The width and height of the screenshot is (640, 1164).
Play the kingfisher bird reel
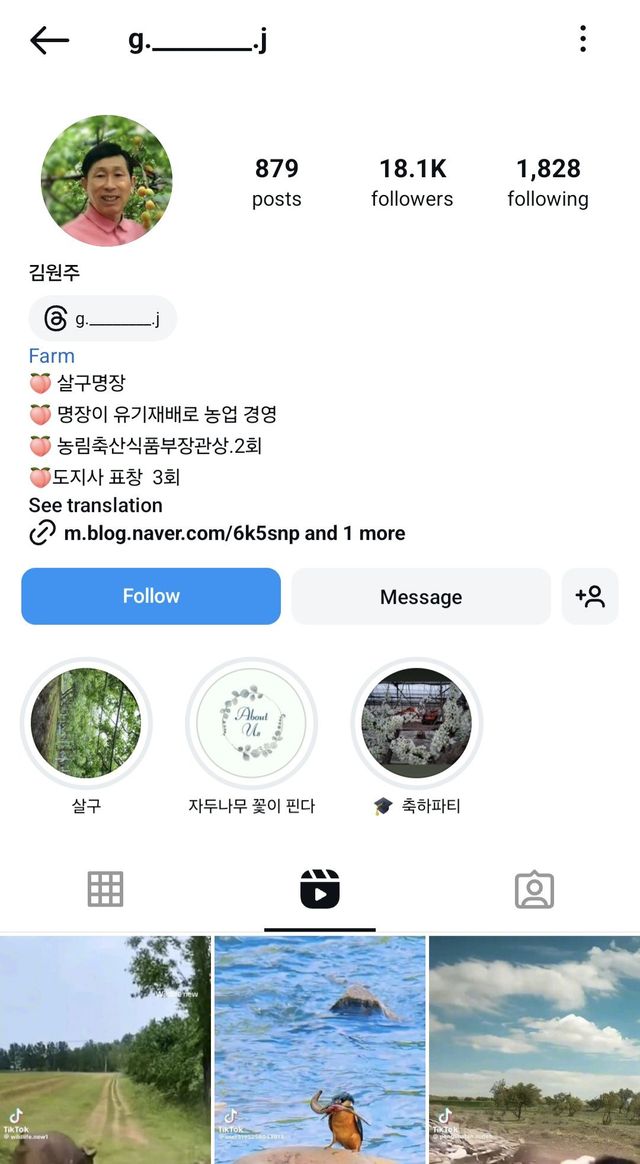pyautogui.click(x=320, y=1050)
